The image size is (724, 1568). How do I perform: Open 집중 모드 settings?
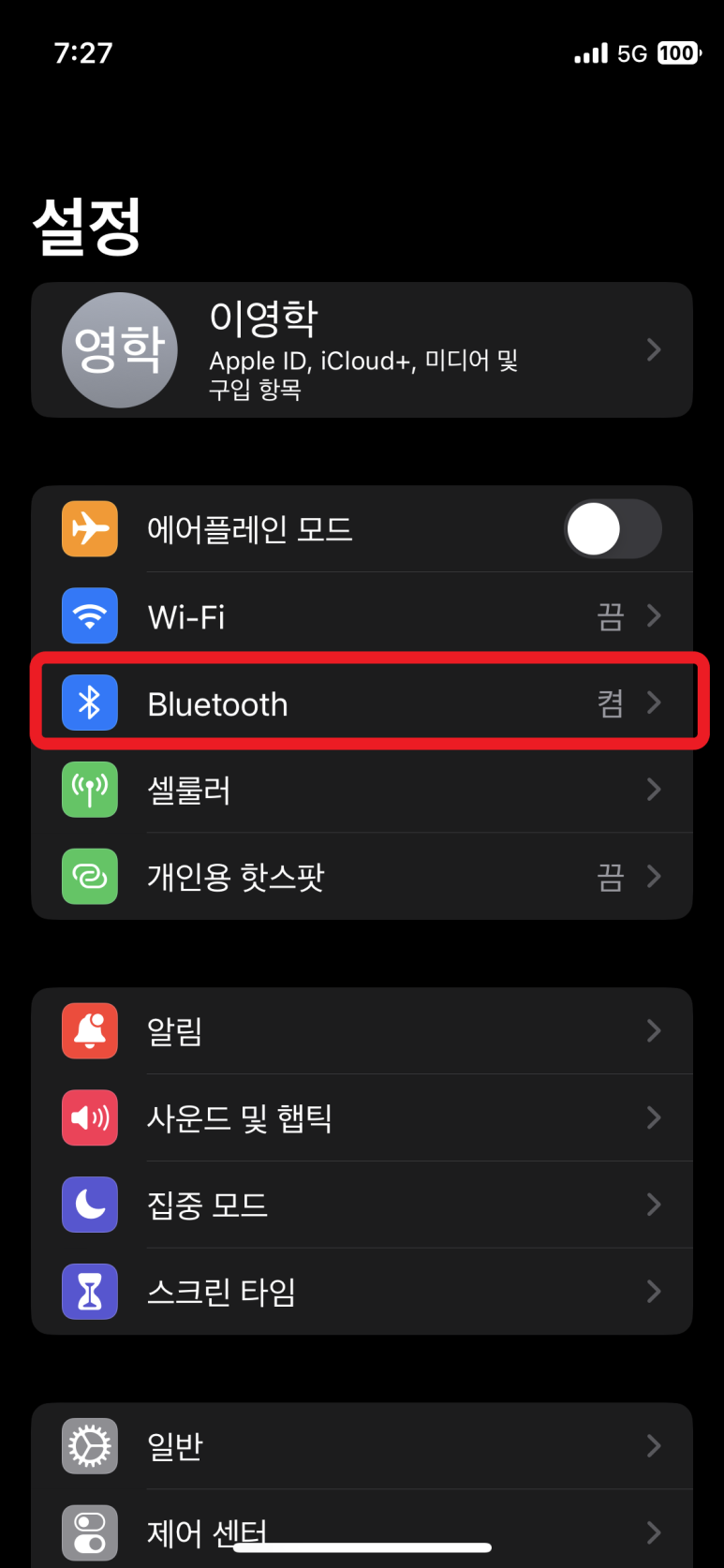click(362, 1205)
